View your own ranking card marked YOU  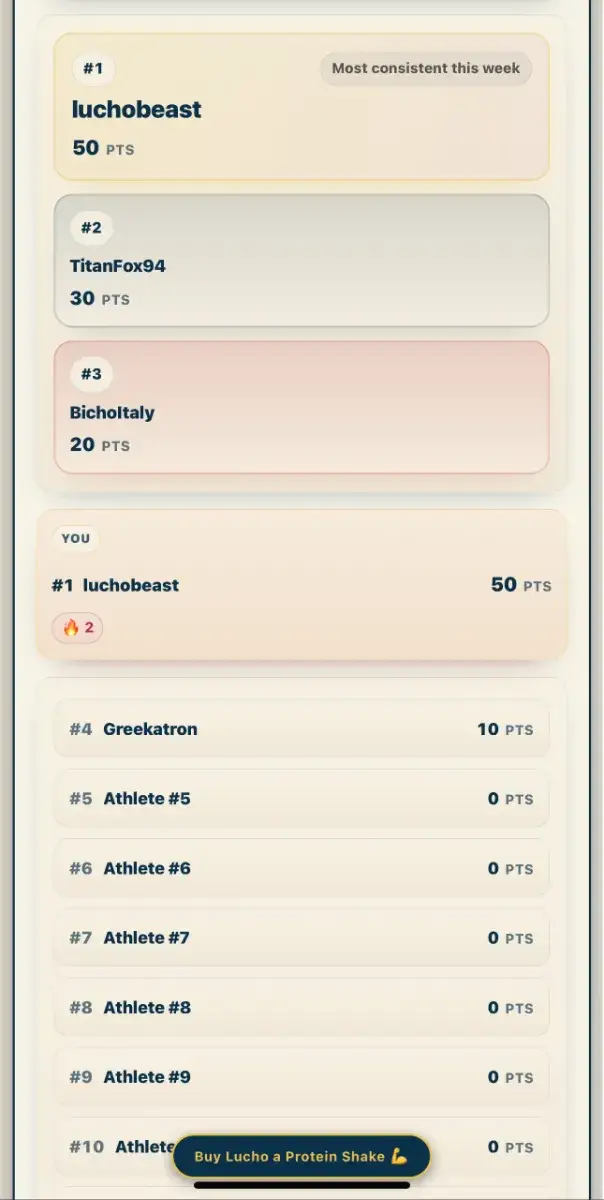(301, 585)
